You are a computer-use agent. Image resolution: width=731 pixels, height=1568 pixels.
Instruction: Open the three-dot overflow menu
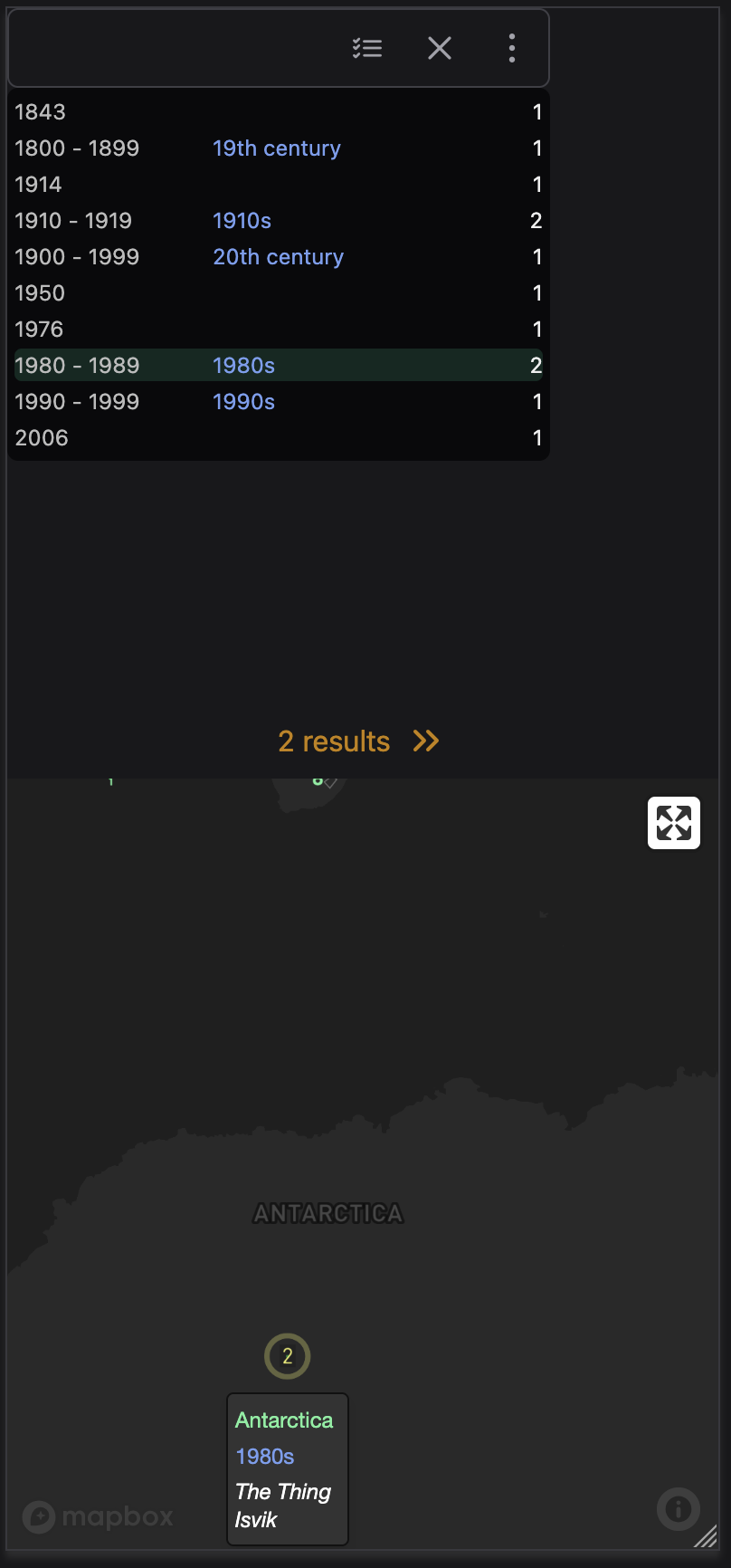coord(512,48)
